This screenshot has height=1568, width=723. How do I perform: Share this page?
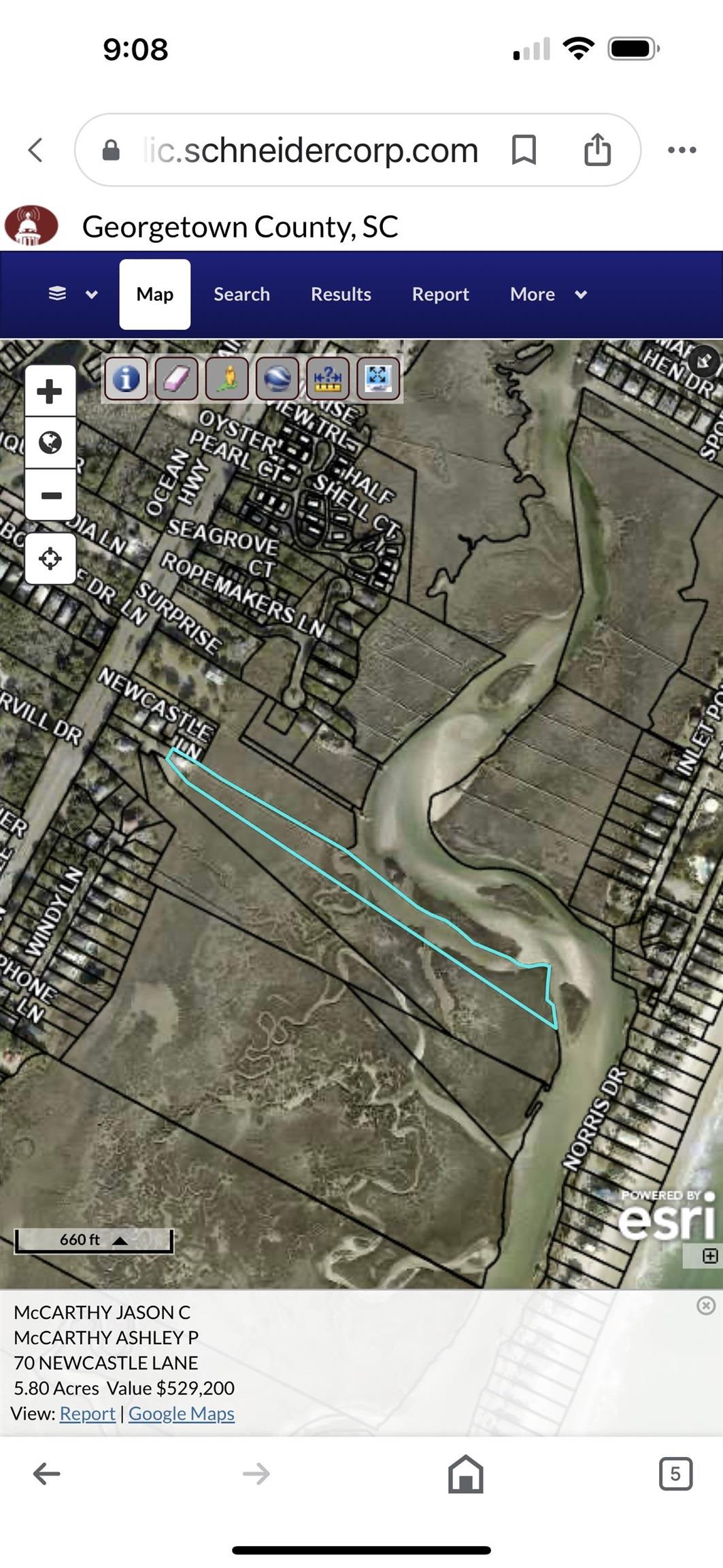(x=597, y=150)
